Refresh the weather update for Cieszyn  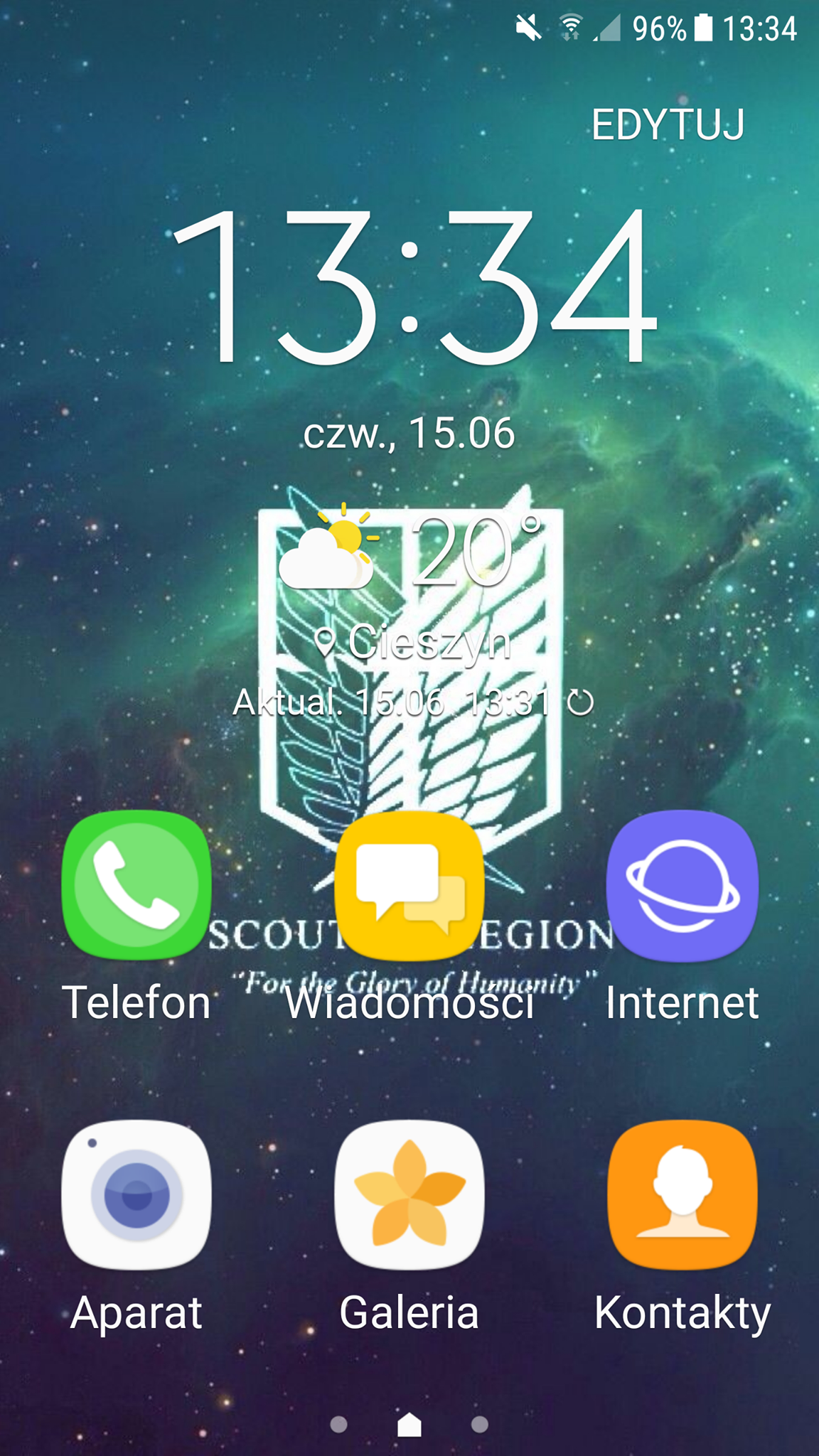581,703
